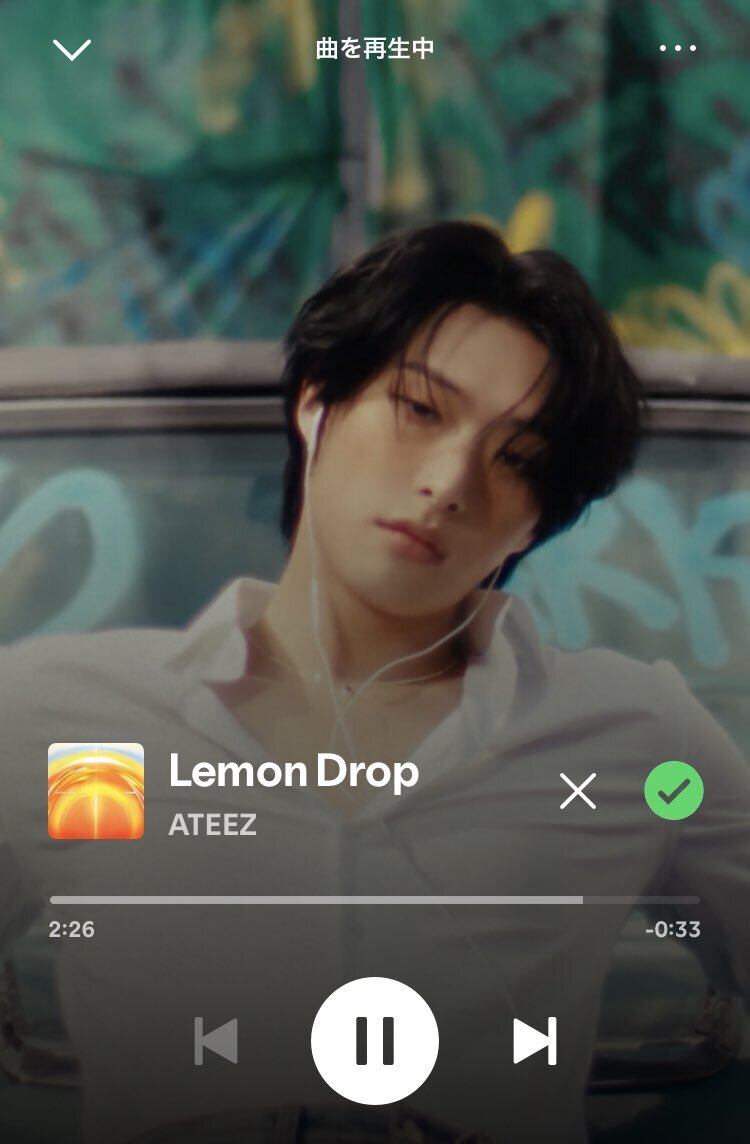Viewport: 750px width, 1144px height.
Task: Open the Lemon Drop album cover
Action: click(x=96, y=791)
